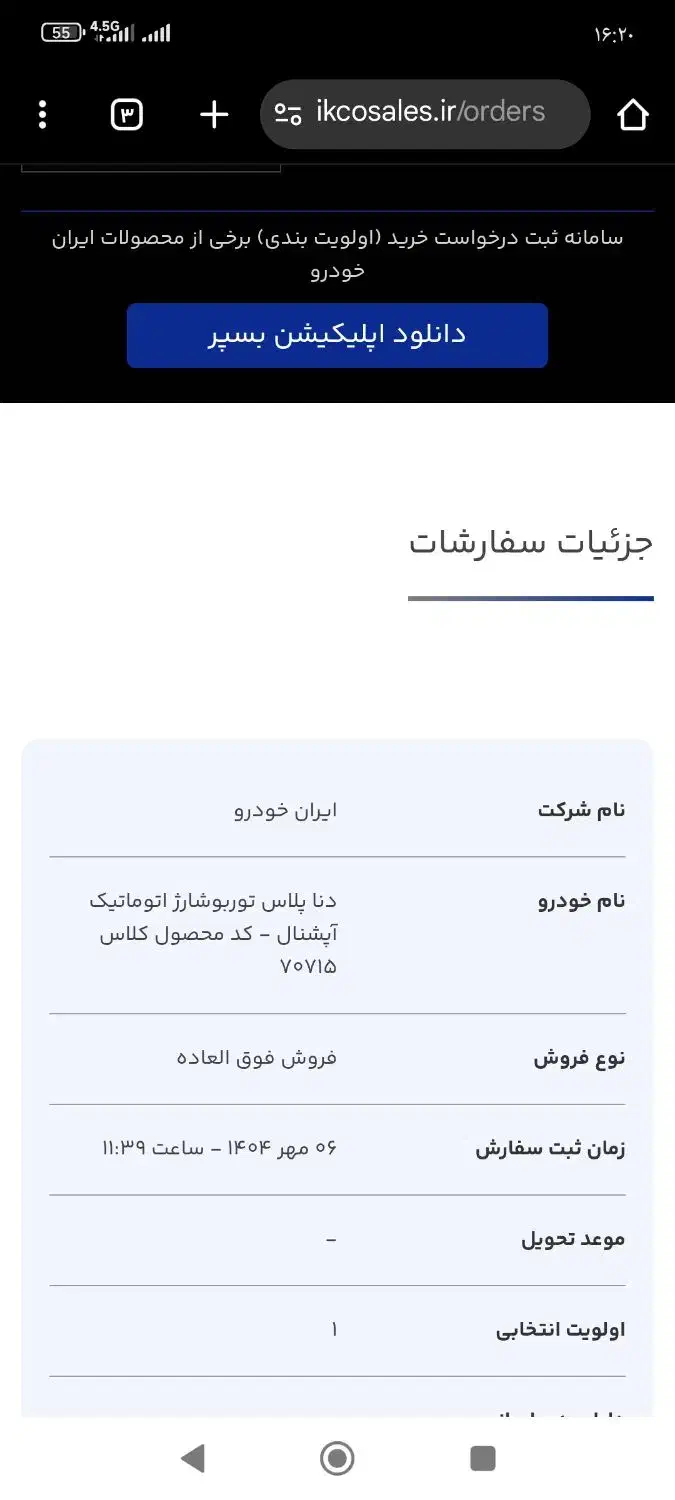This screenshot has width=675, height=1500.
Task: Download the Besper application
Action: click(337, 335)
